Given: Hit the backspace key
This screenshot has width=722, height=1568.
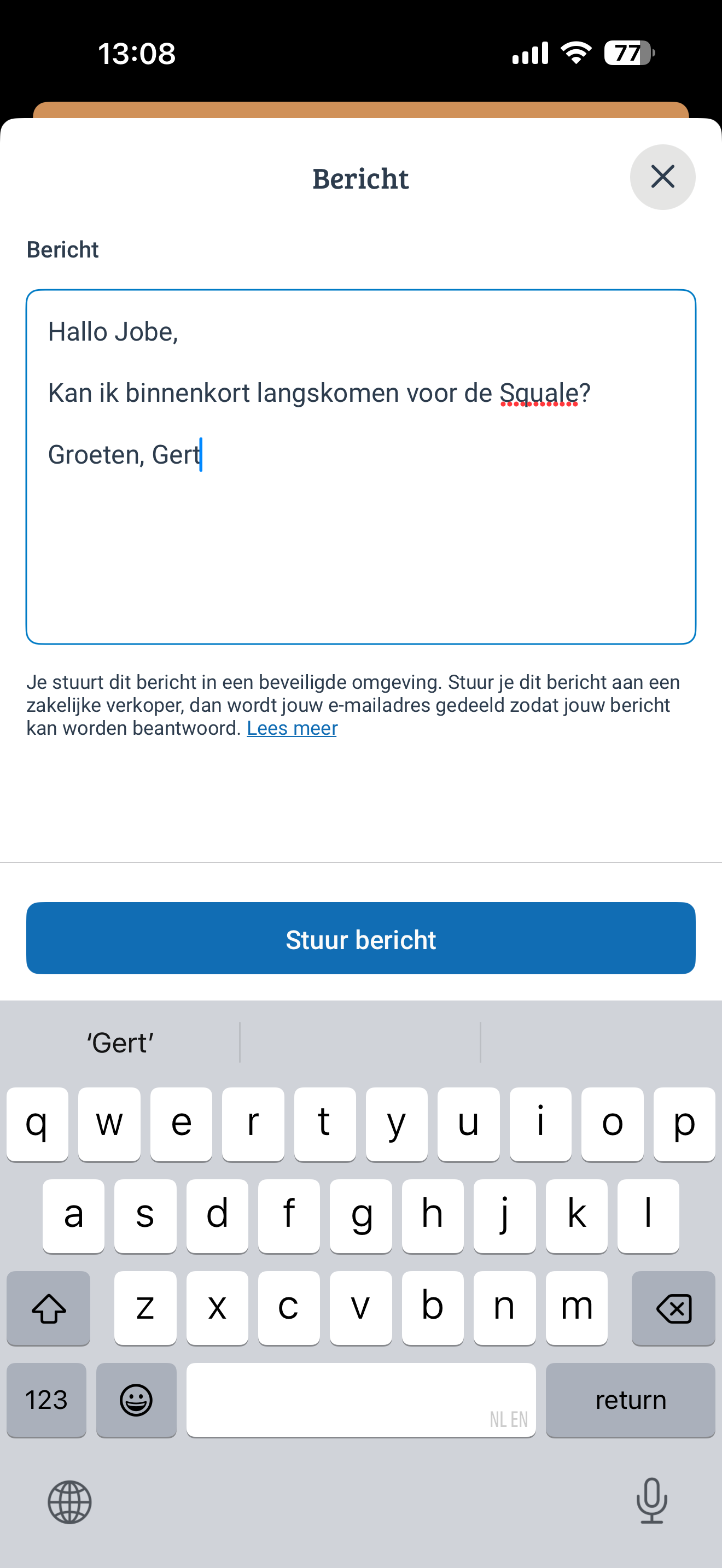Looking at the screenshot, I should click(673, 1308).
